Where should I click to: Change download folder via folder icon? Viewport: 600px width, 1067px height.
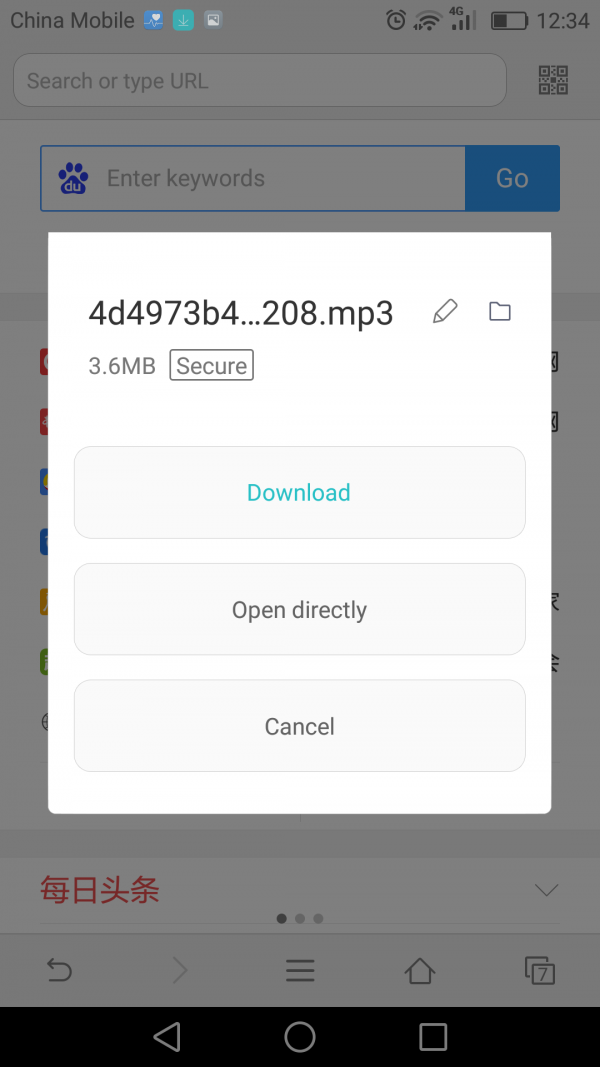pyautogui.click(x=500, y=311)
